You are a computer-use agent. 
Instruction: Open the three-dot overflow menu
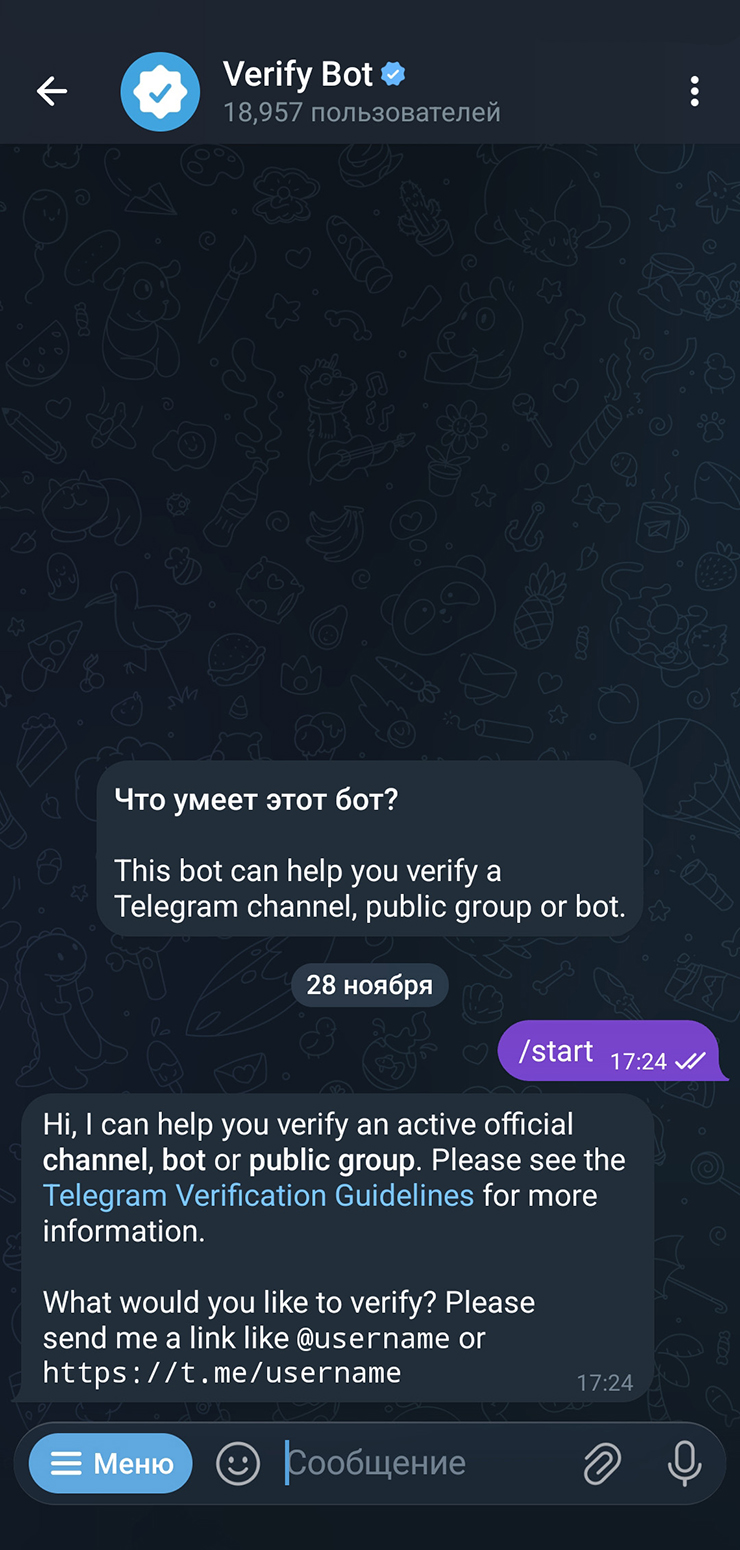tap(694, 92)
